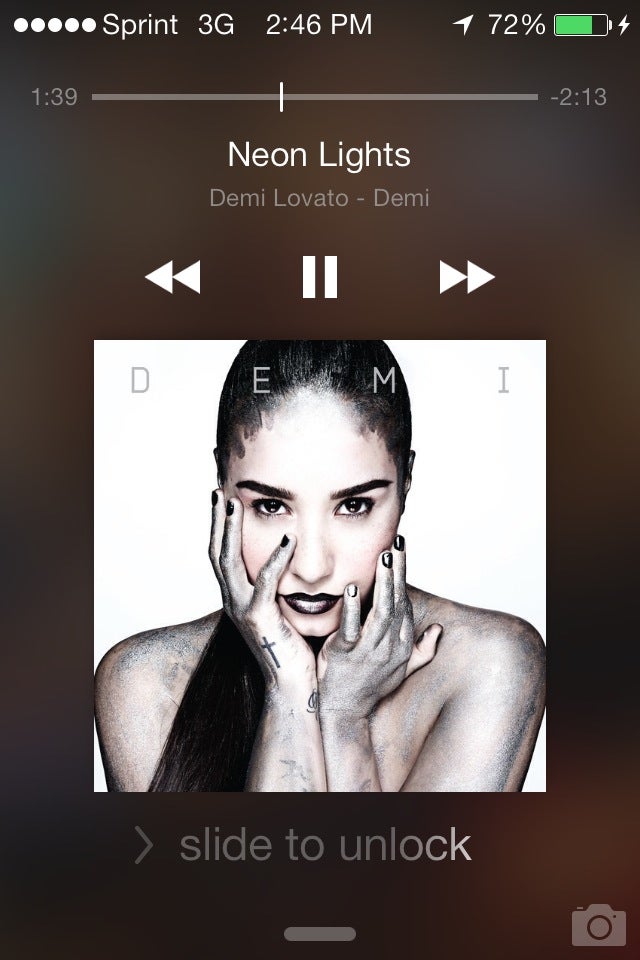Go back to the previous track

(x=173, y=277)
